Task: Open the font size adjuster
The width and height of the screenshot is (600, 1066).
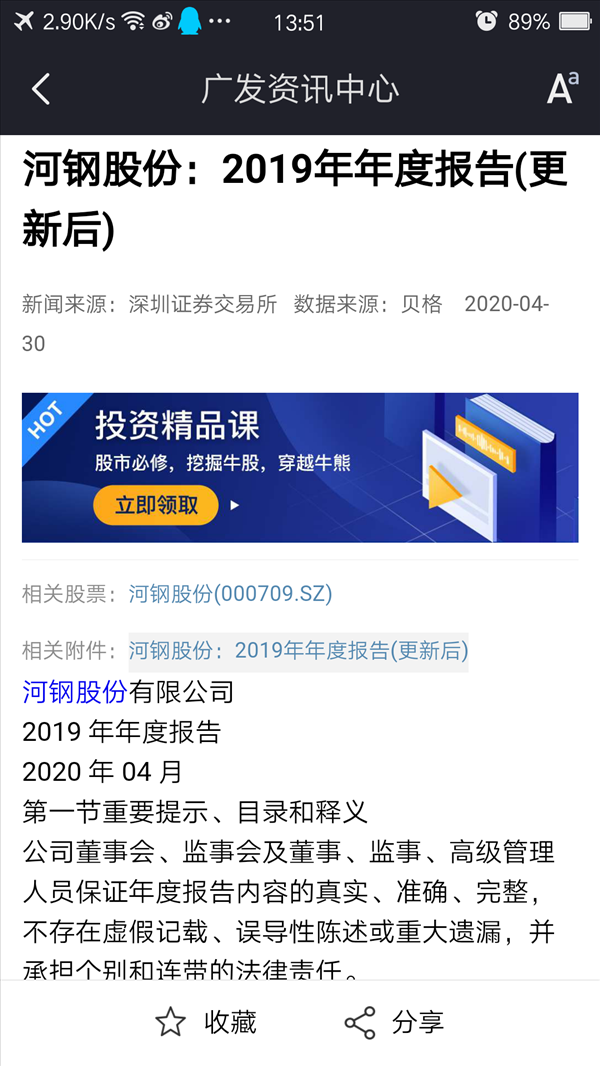Action: click(x=563, y=88)
